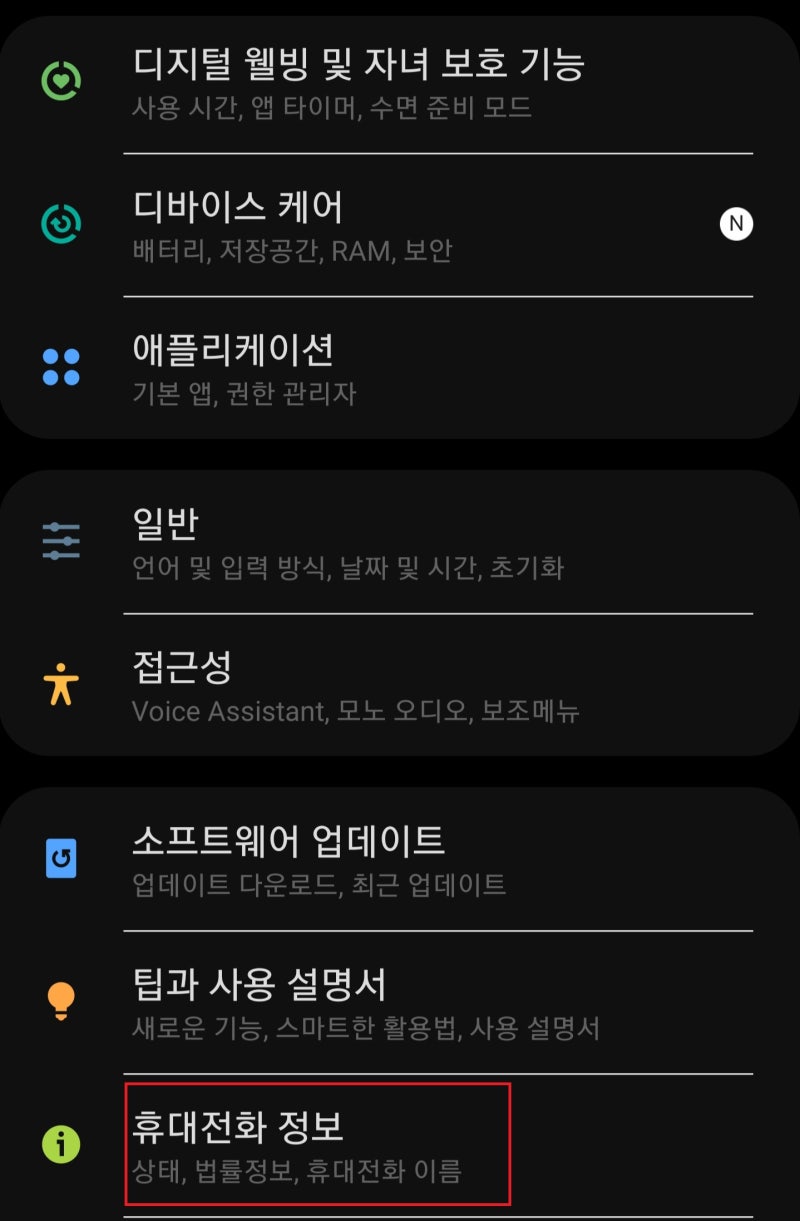
Task: Go to 일반 settings
Action: [348, 543]
